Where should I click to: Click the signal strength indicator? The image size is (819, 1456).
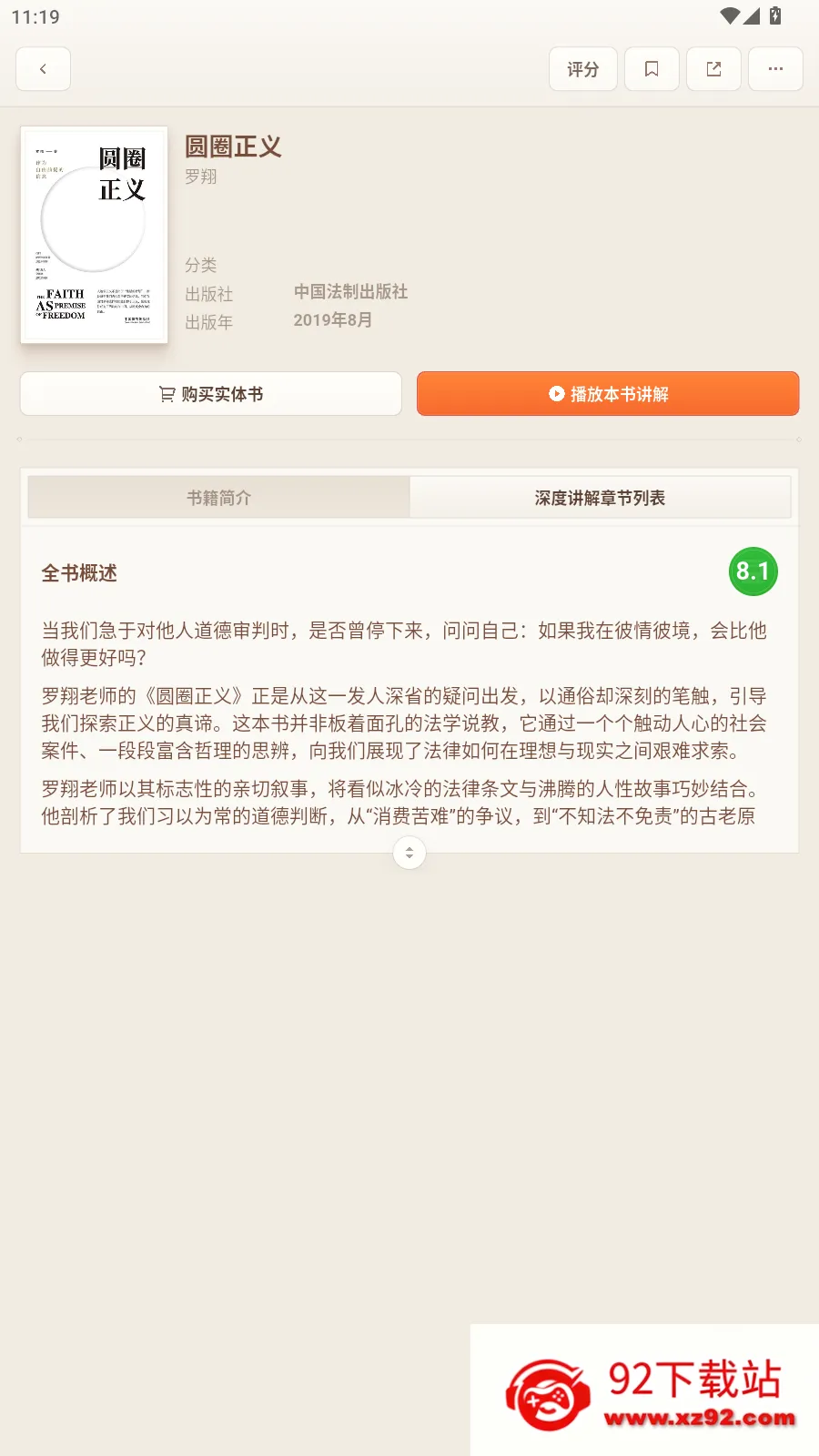750,15
